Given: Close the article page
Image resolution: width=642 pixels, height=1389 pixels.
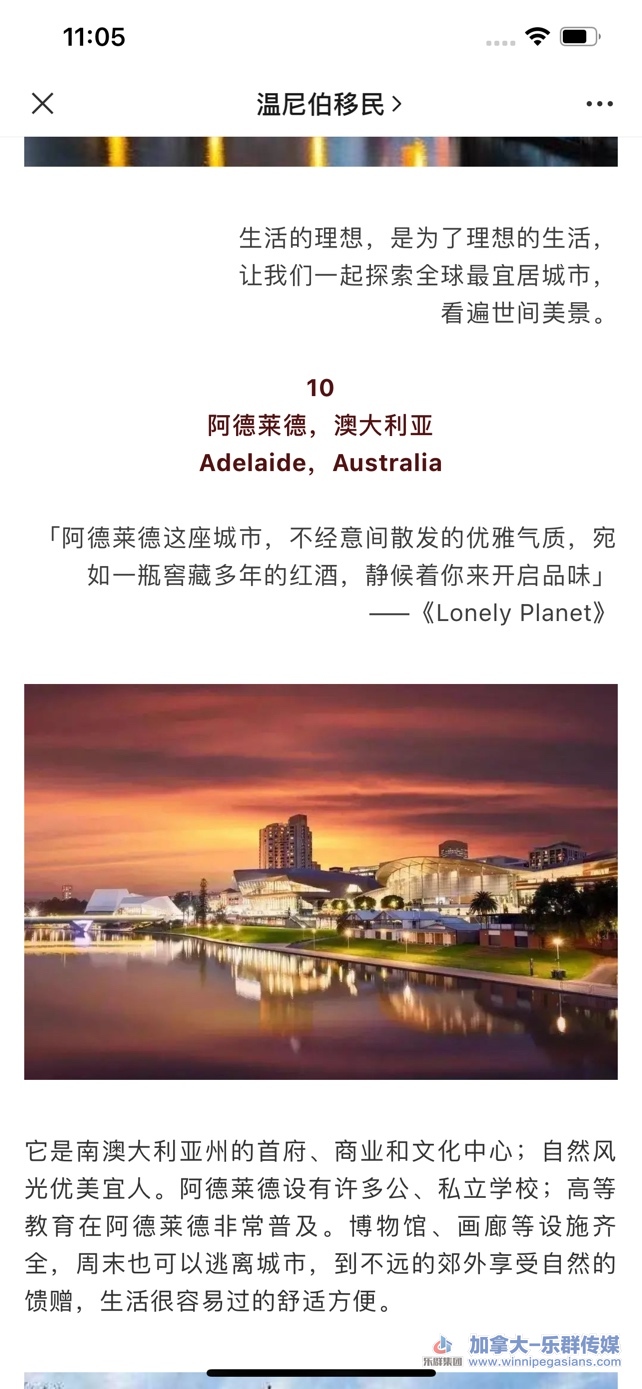Looking at the screenshot, I should pos(42,103).
